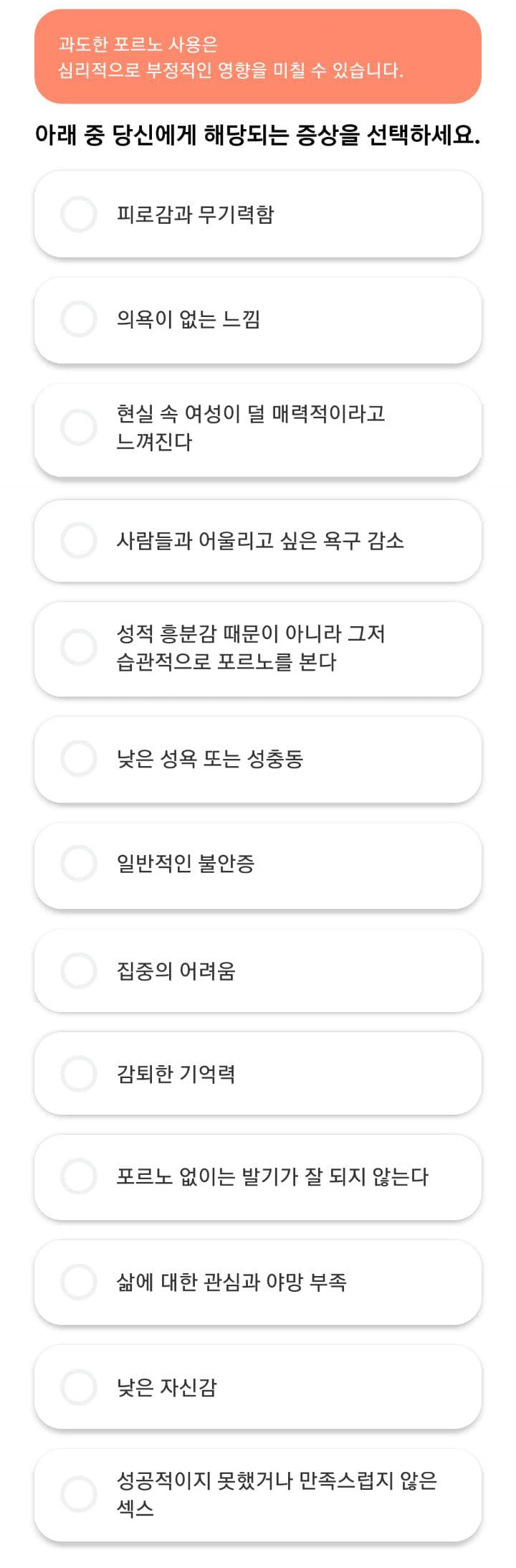Check the 집중의 어려움 option

click(x=79, y=970)
